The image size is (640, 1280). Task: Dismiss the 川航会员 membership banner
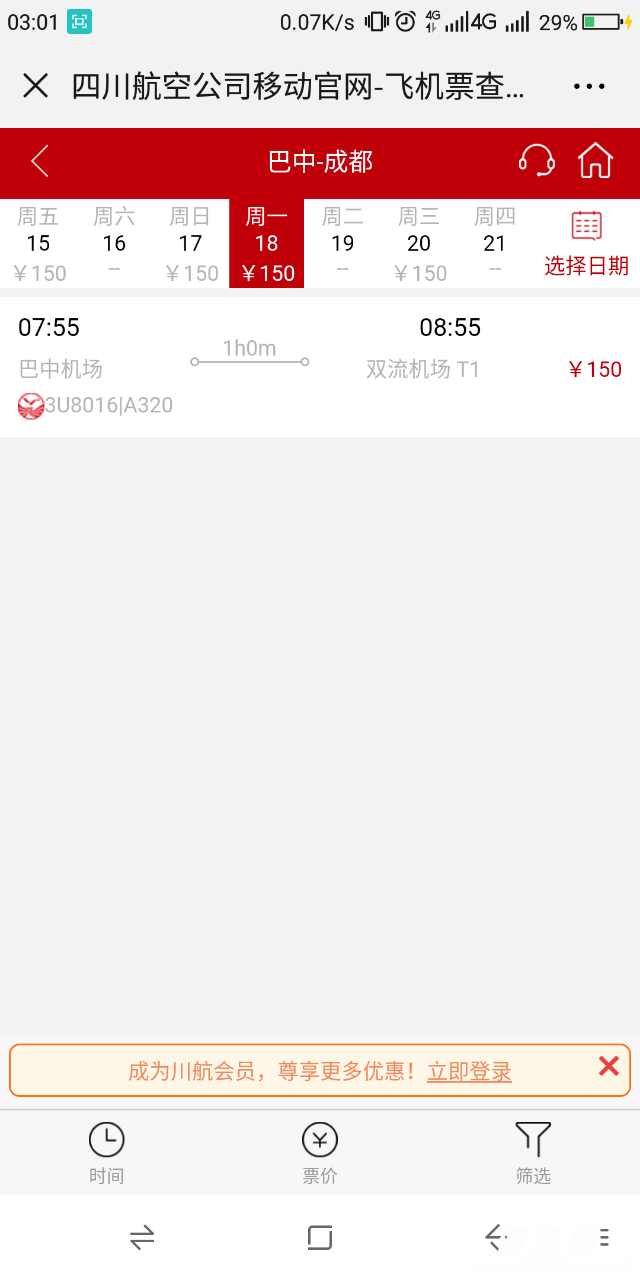608,1067
